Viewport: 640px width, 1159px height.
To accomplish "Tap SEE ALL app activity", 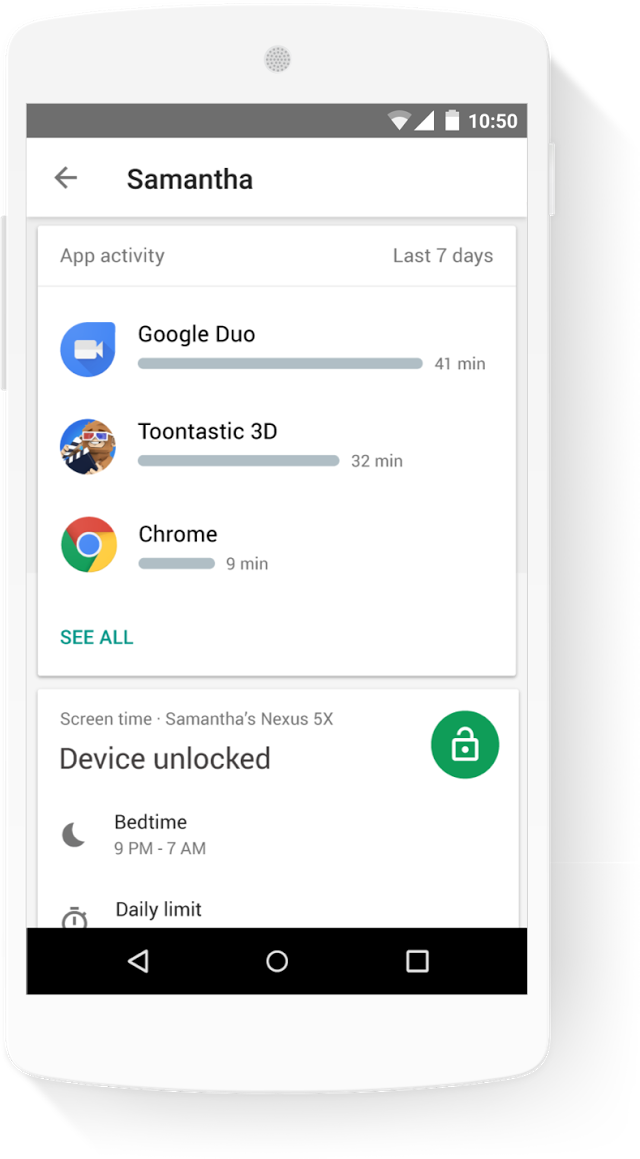I will click(97, 637).
